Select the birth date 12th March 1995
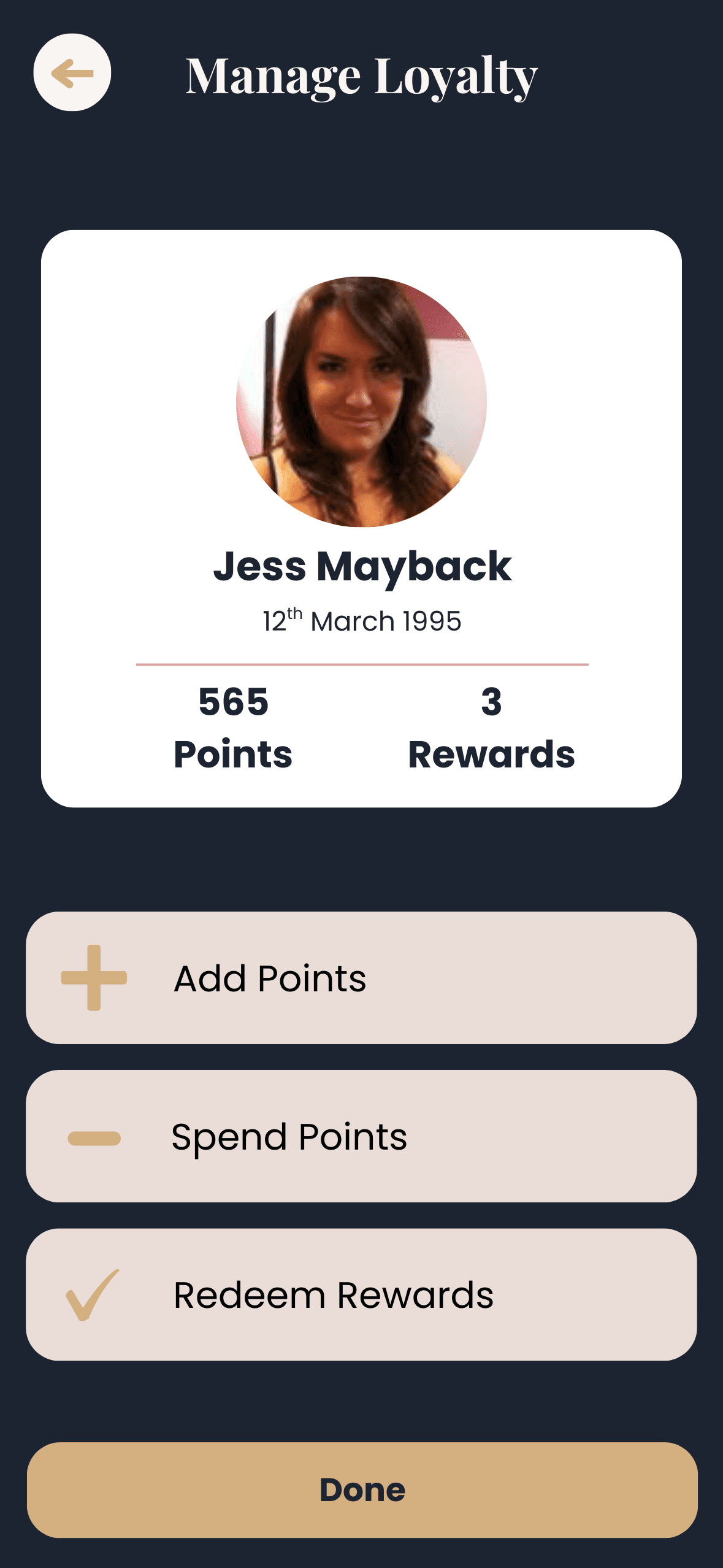Viewport: 723px width, 1568px height. coord(361,620)
